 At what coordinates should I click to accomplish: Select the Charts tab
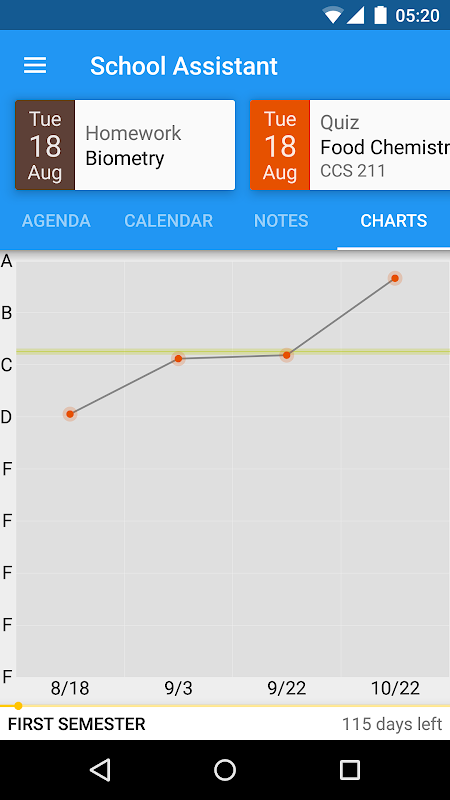(x=393, y=221)
